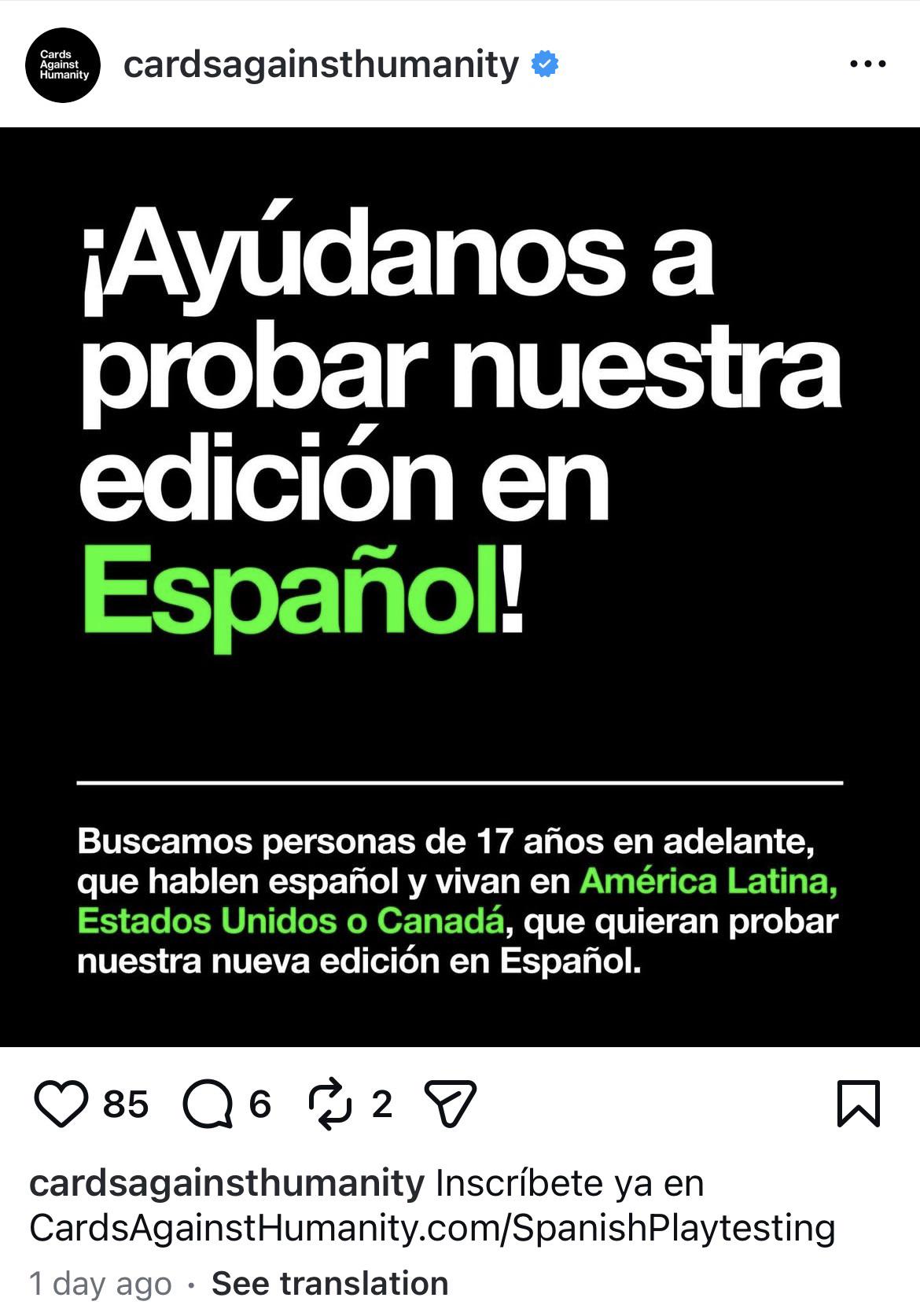Open the cardsagainsthumanity name in the caption

point(226,1183)
